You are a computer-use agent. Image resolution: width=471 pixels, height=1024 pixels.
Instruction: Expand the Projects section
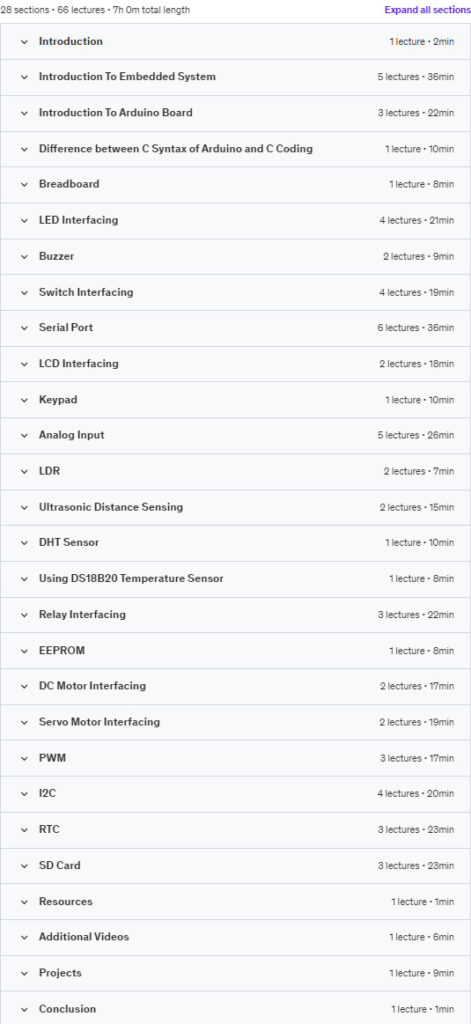tap(235, 973)
